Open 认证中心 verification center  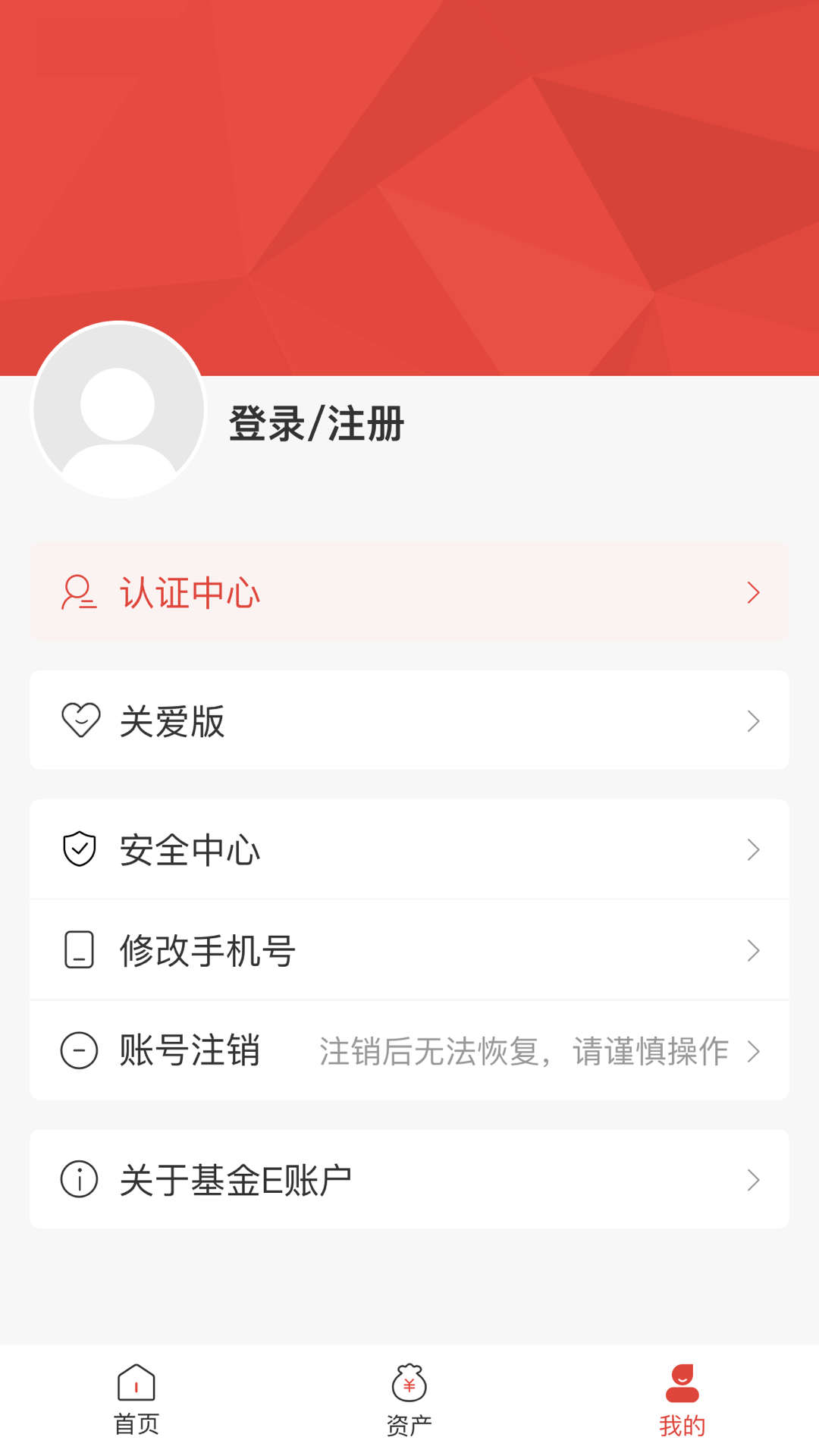pos(409,592)
